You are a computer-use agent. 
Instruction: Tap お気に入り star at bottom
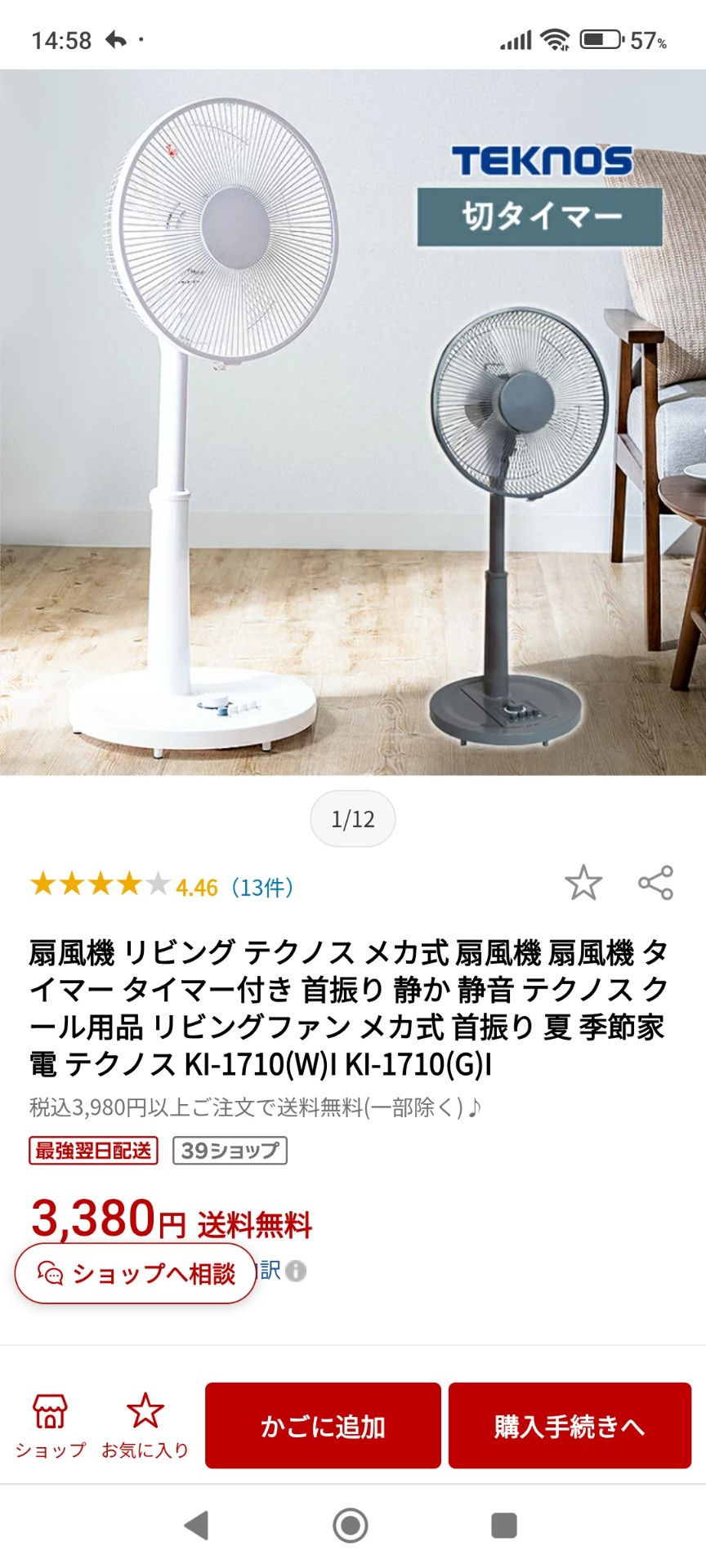(145, 1426)
